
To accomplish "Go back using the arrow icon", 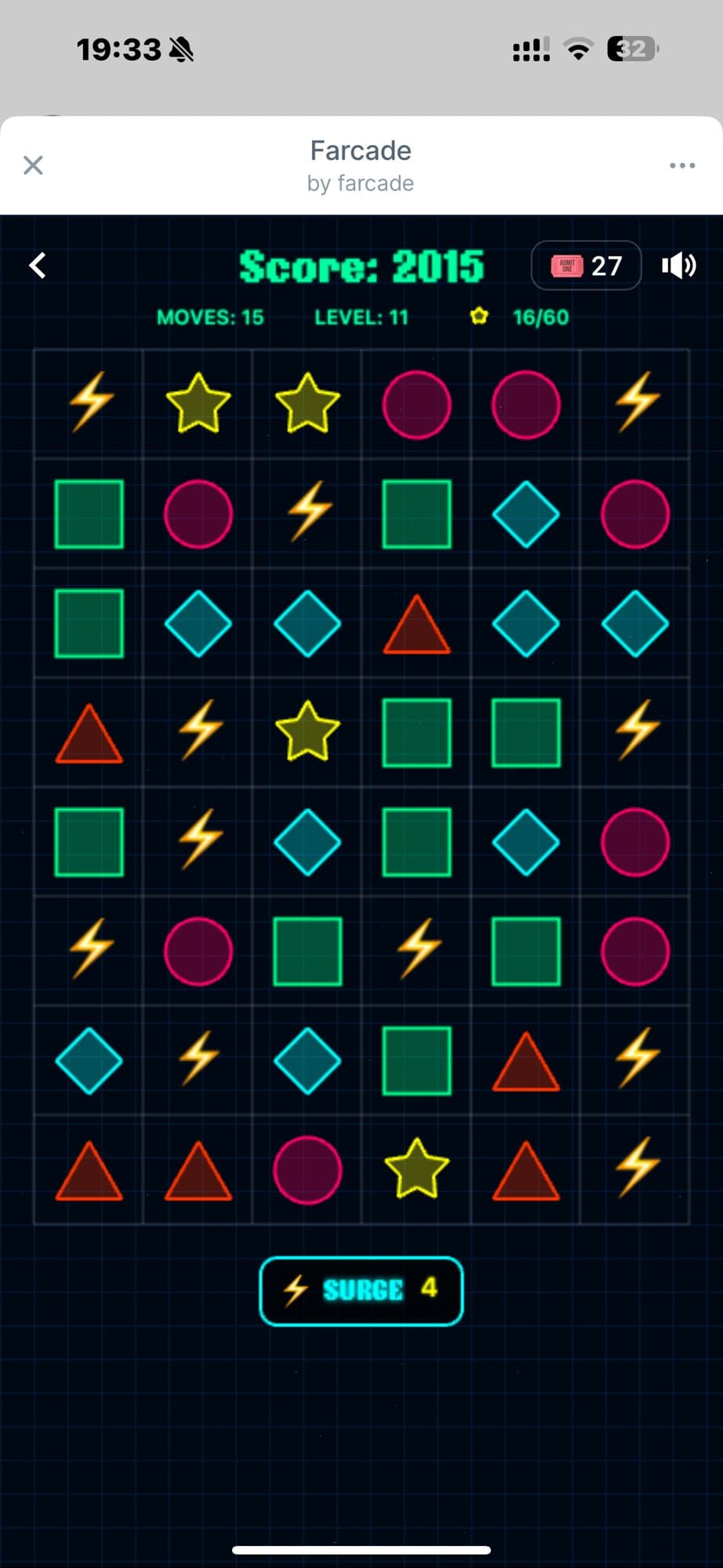I will pyautogui.click(x=38, y=265).
